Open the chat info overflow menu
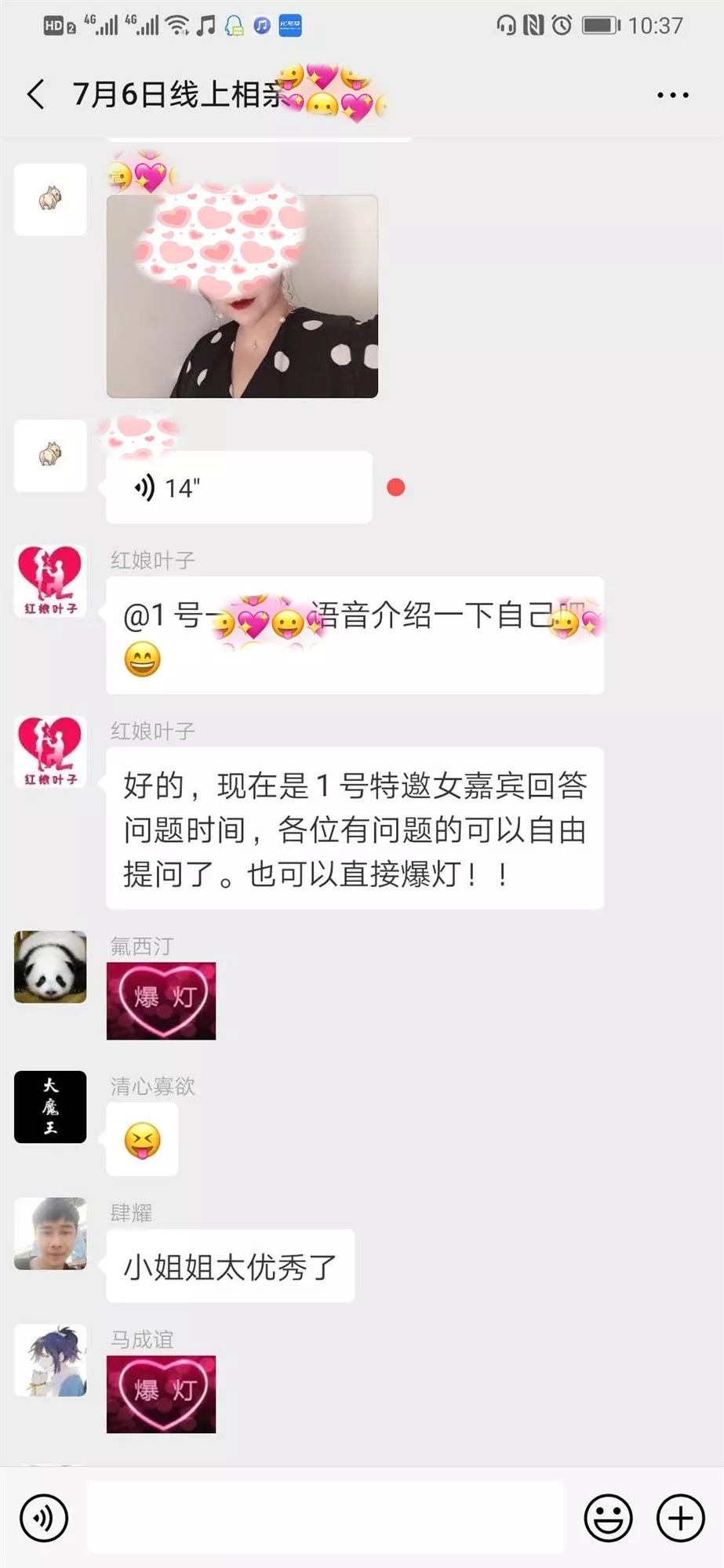The width and height of the screenshot is (724, 1568). coord(672,95)
